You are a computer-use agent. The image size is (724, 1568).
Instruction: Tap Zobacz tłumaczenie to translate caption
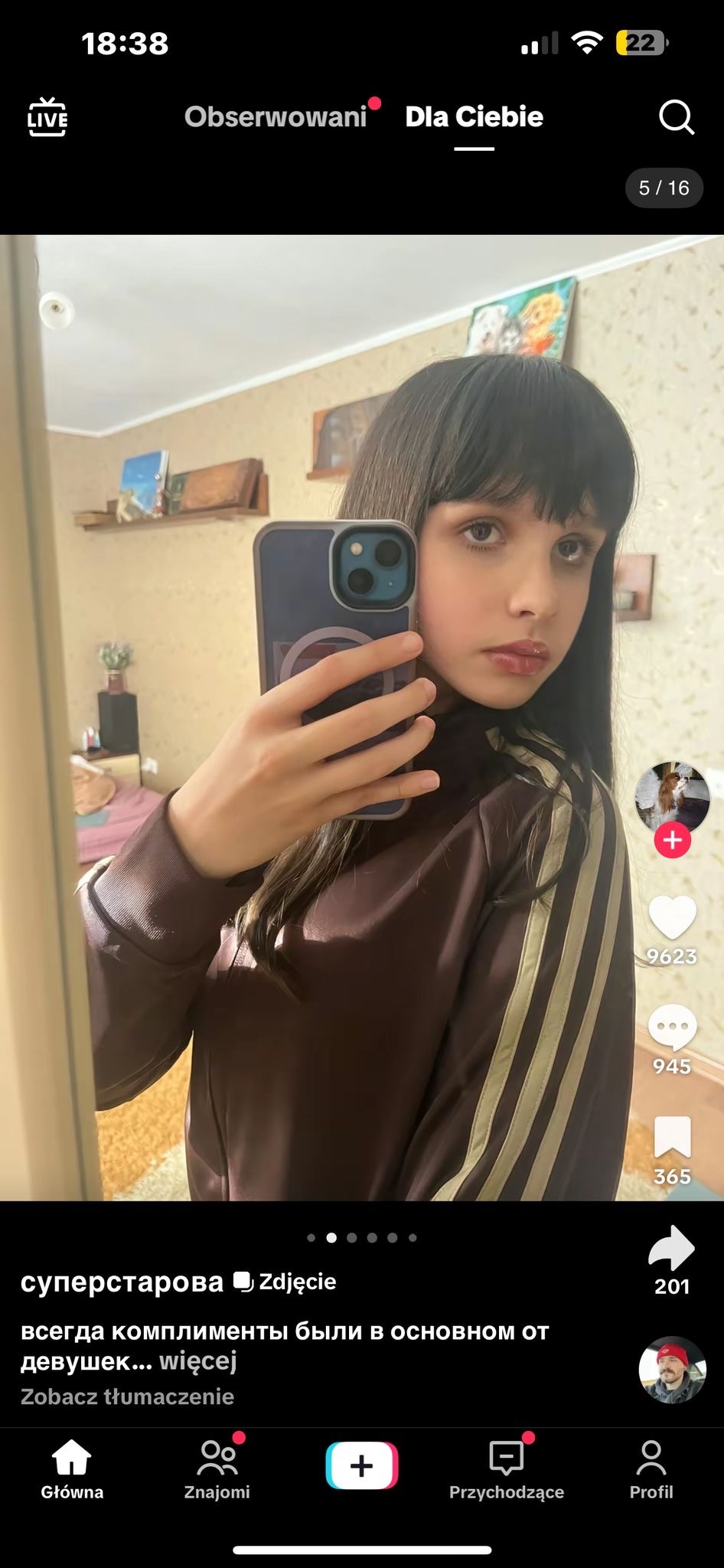pyautogui.click(x=127, y=1396)
